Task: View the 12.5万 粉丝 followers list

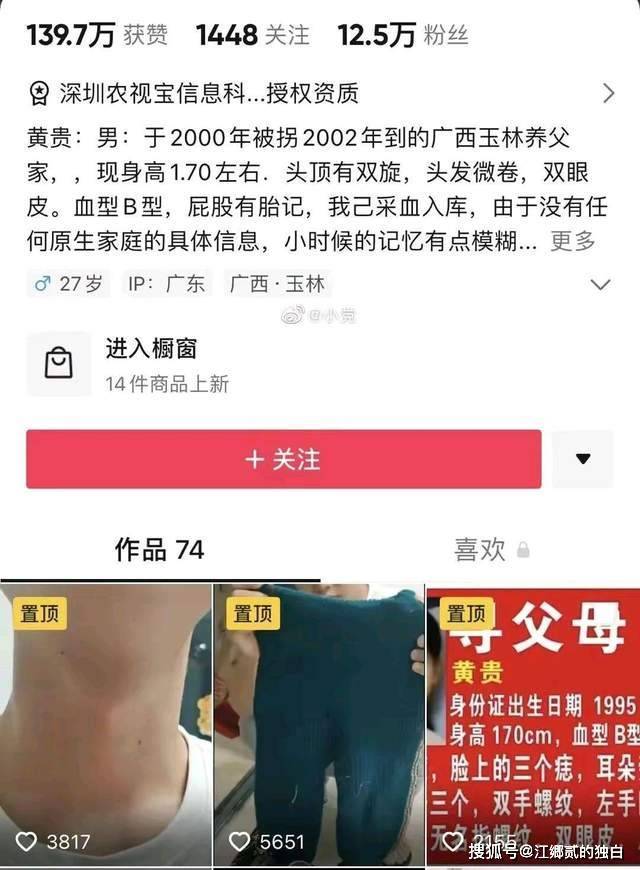Action: click(403, 36)
